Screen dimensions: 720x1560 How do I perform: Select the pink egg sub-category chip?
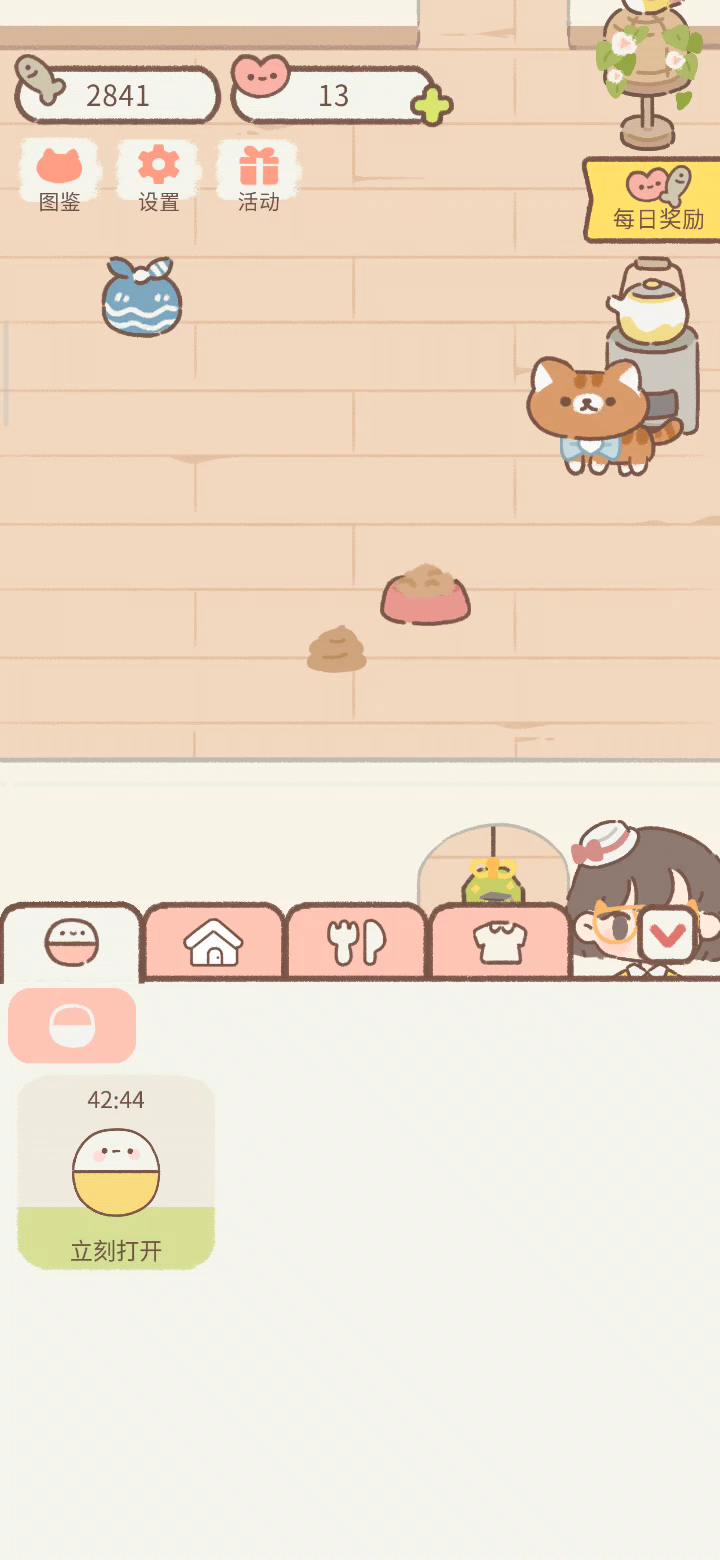click(x=72, y=1026)
